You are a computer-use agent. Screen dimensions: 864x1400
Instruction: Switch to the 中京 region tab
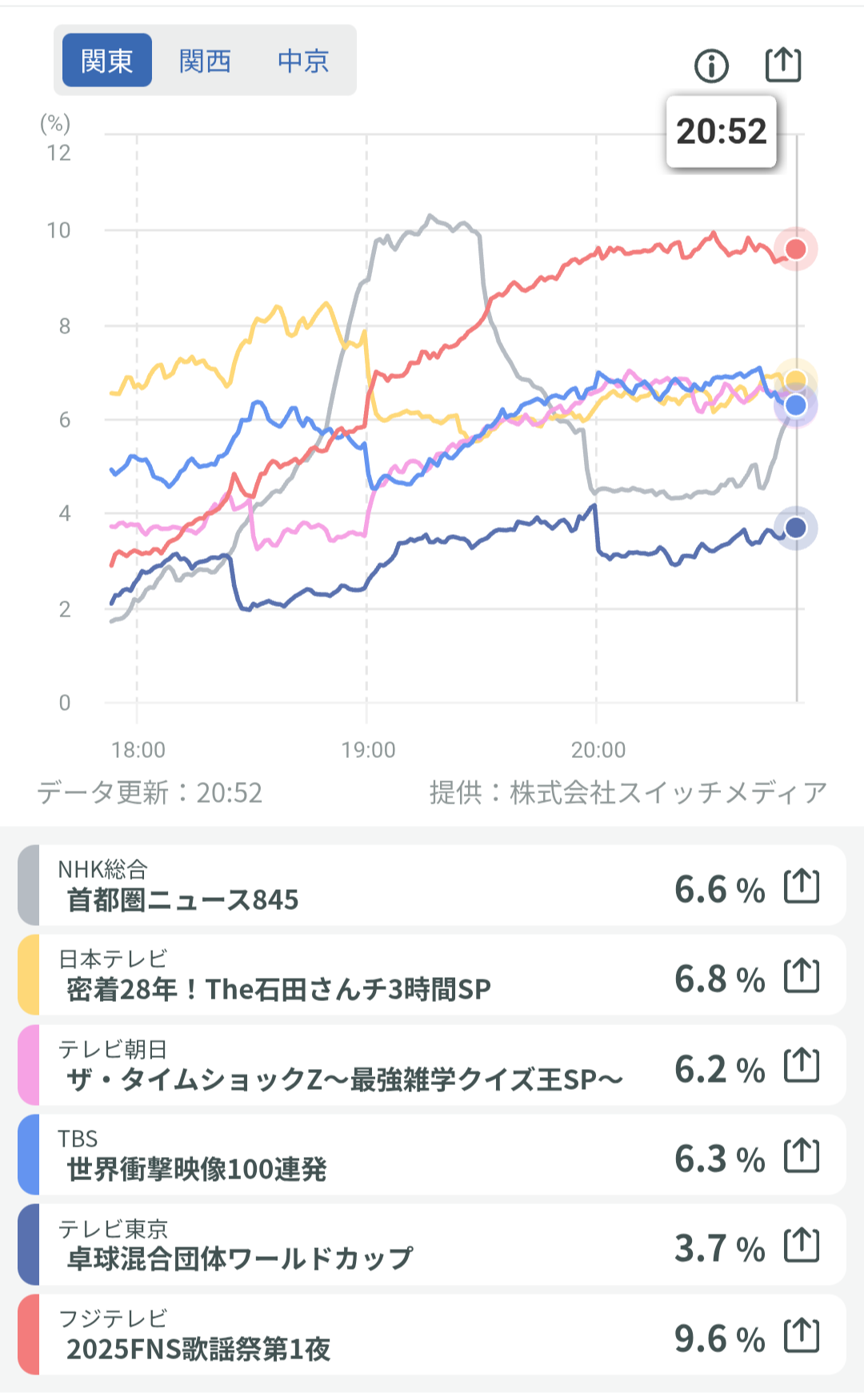tap(303, 61)
